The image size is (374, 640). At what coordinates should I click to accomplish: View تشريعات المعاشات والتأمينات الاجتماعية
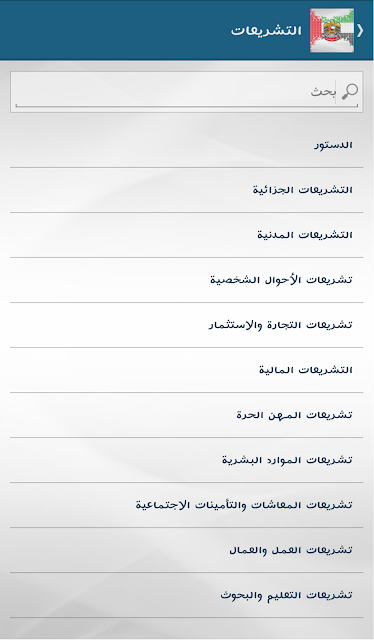click(187, 505)
